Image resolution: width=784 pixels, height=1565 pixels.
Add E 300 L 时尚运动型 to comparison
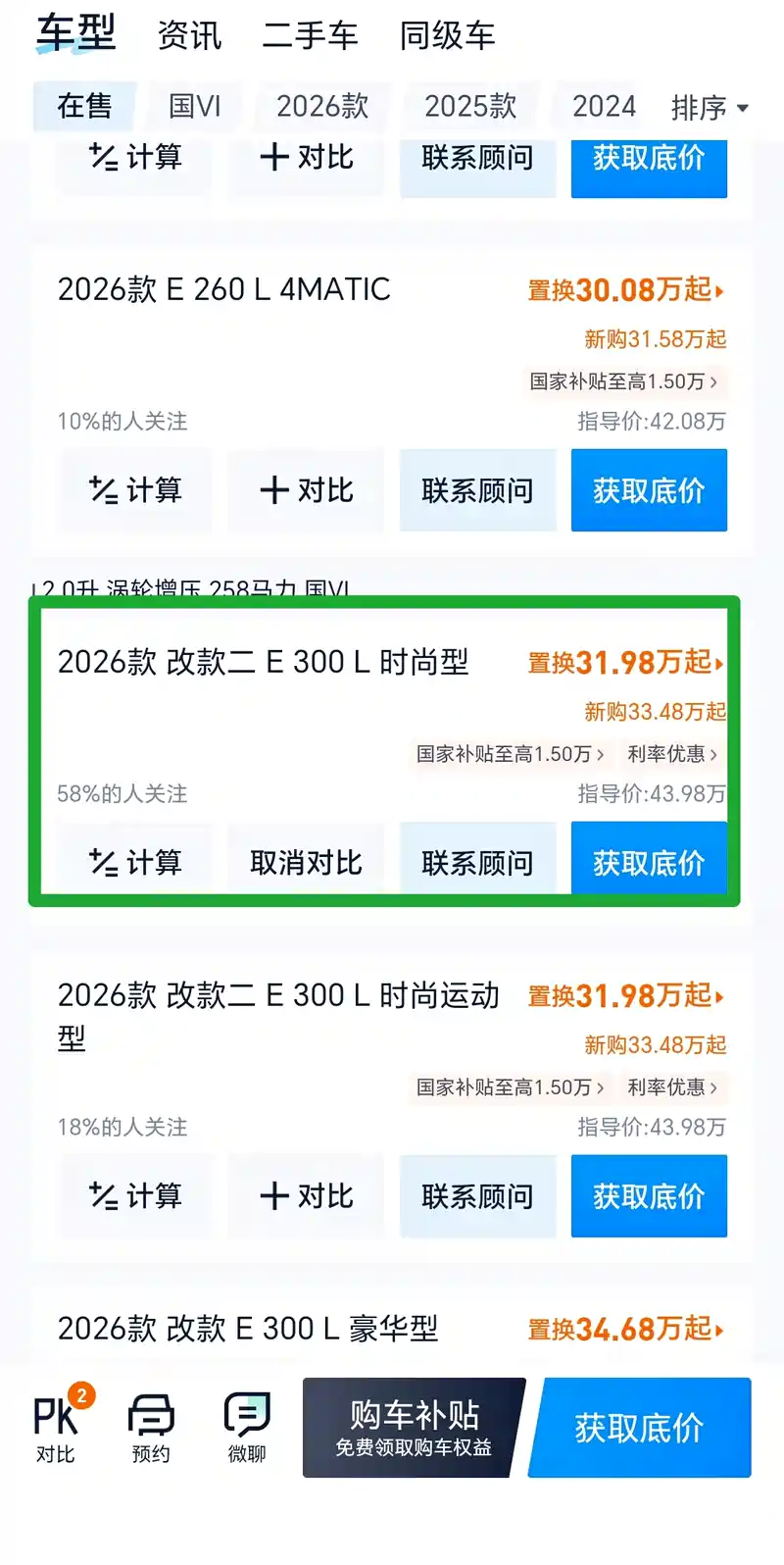click(x=307, y=1196)
